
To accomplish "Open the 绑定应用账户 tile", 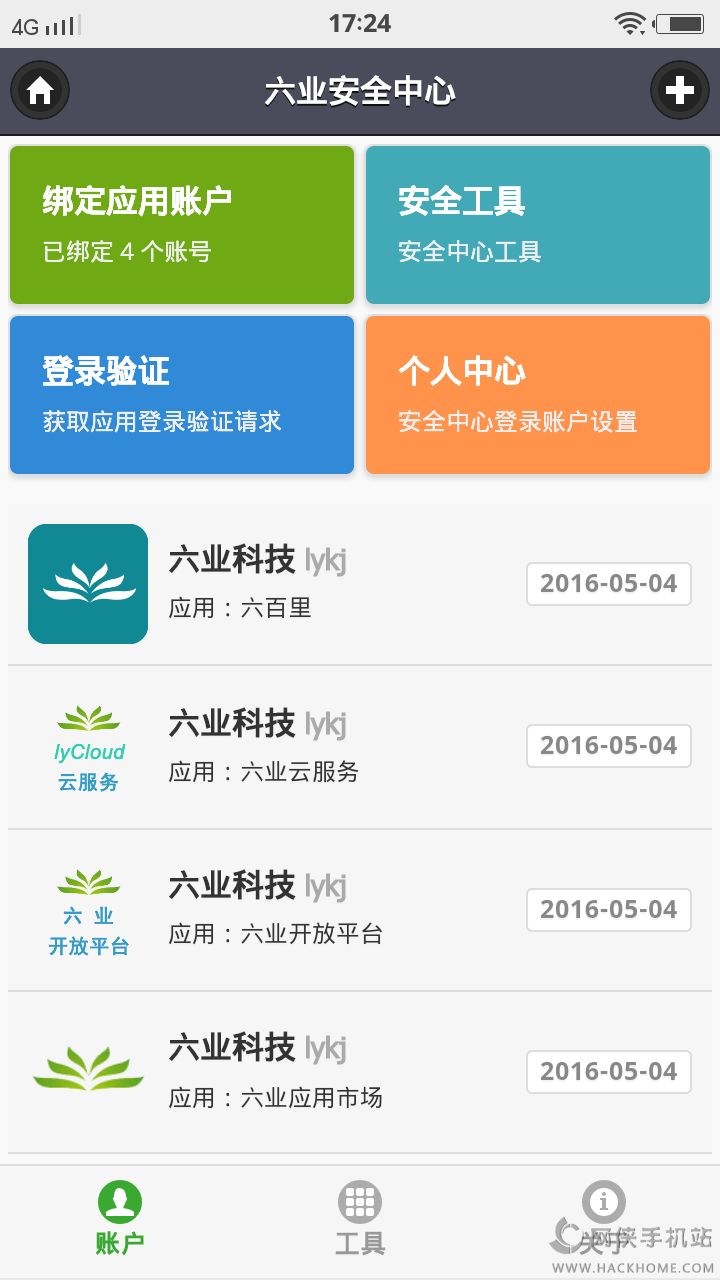I will [182, 225].
